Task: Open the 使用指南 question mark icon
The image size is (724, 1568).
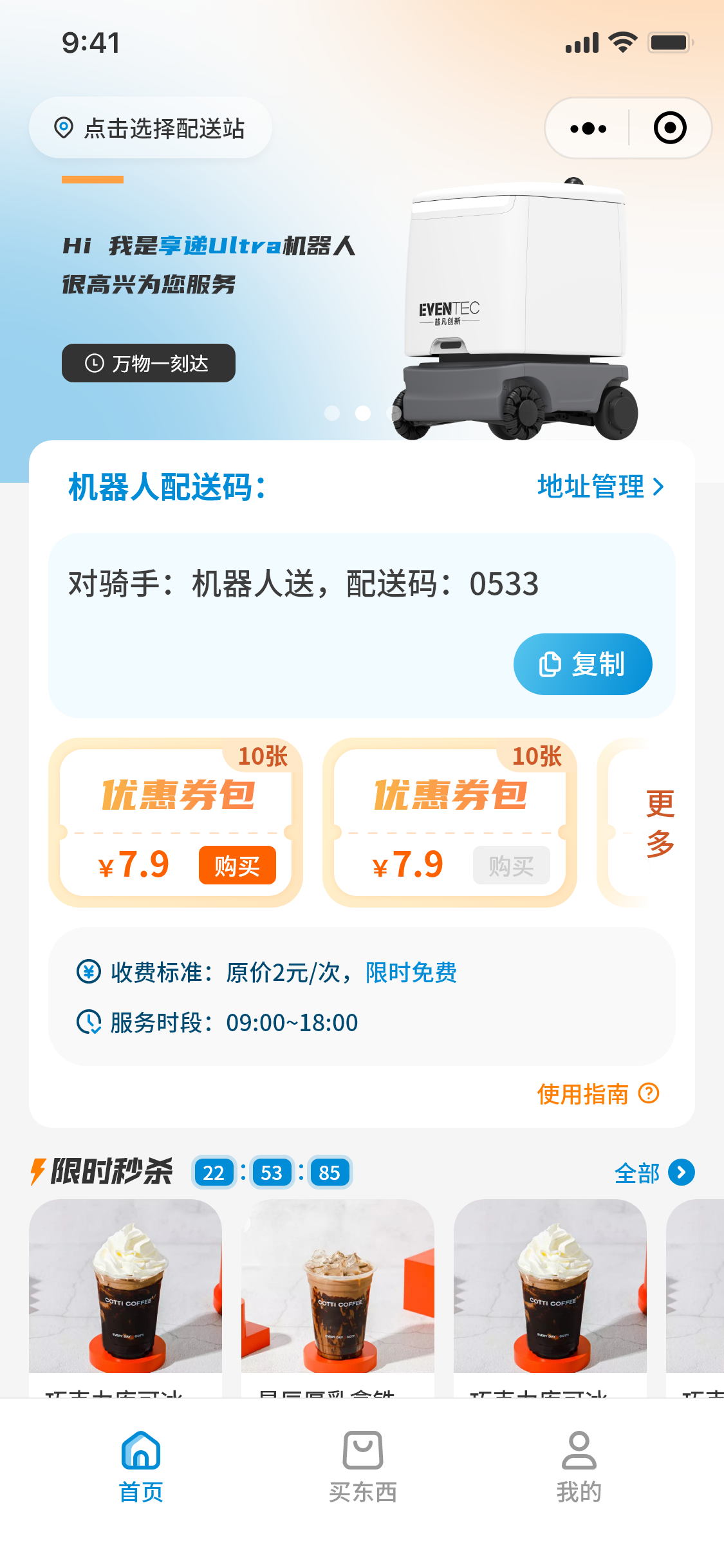Action: tap(648, 1094)
